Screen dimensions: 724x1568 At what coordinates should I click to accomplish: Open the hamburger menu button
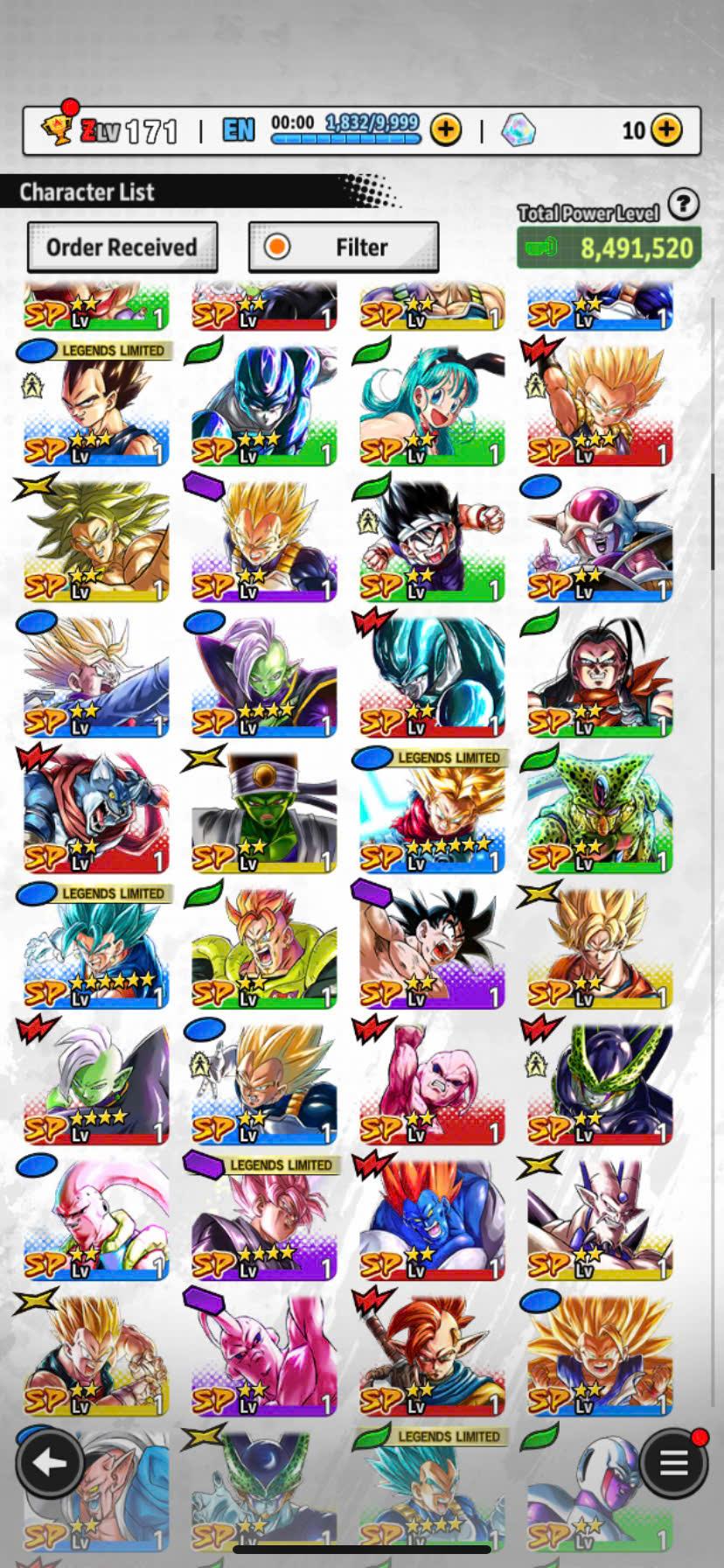click(x=673, y=1462)
